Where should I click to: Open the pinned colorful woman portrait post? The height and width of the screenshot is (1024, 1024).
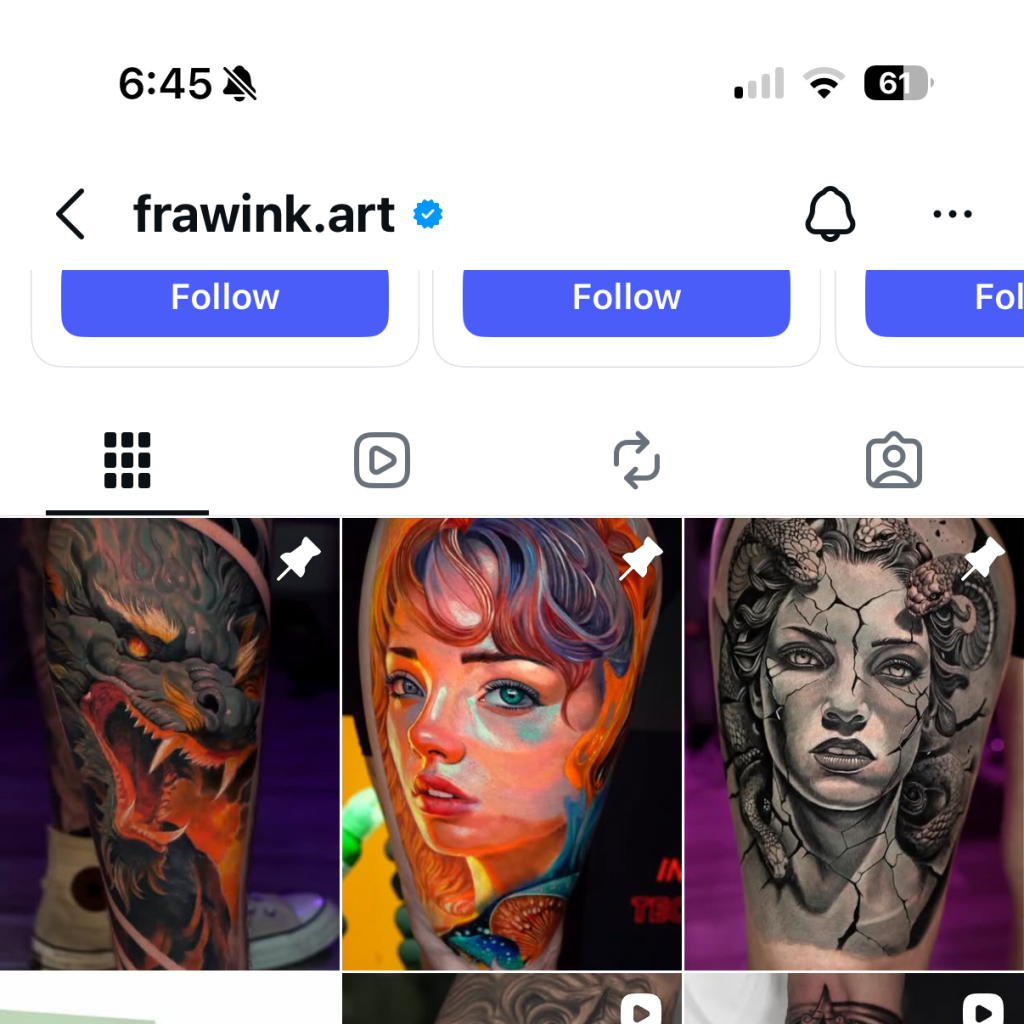point(512,743)
